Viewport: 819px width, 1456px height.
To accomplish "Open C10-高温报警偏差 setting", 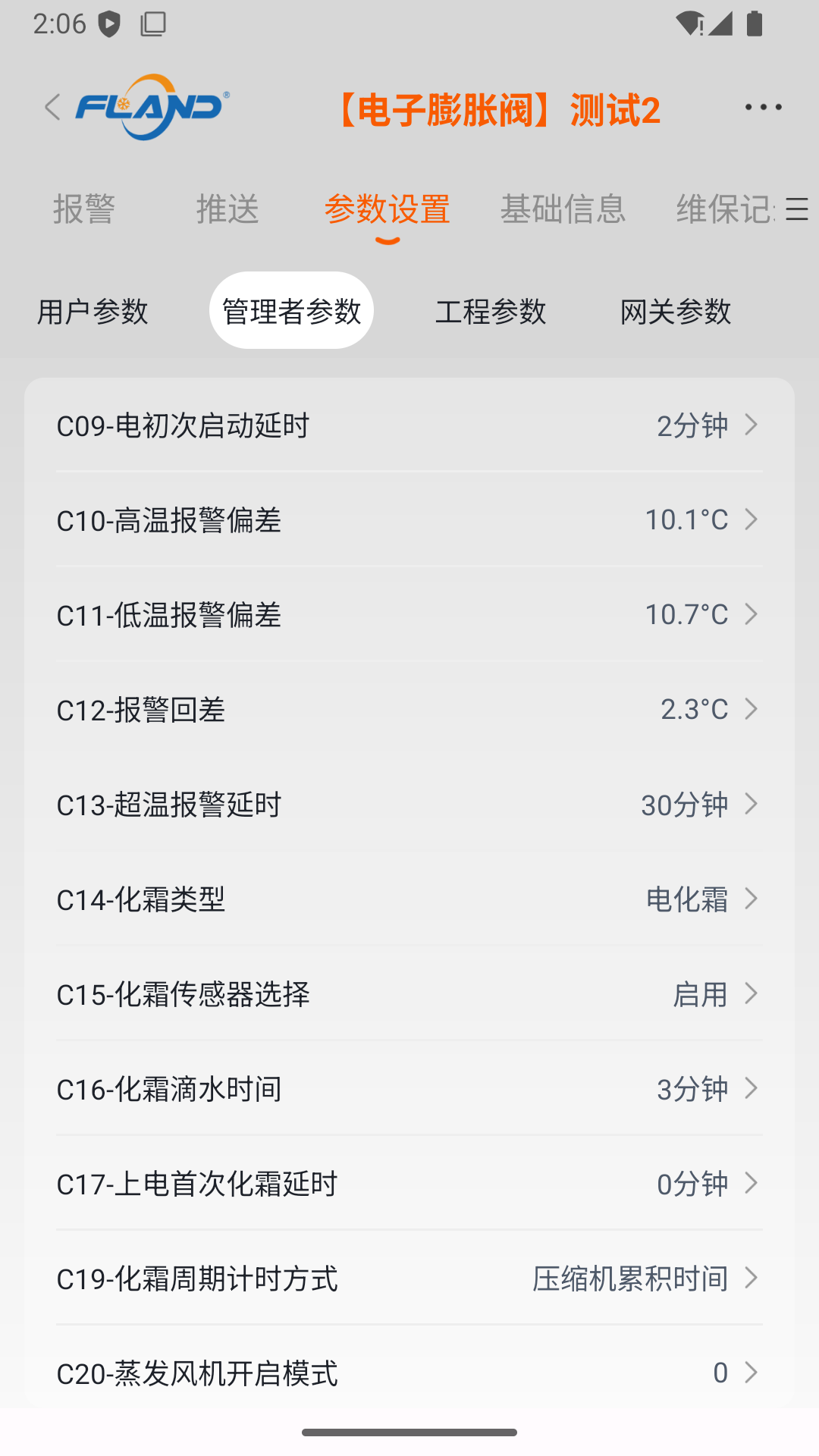I will click(x=409, y=520).
